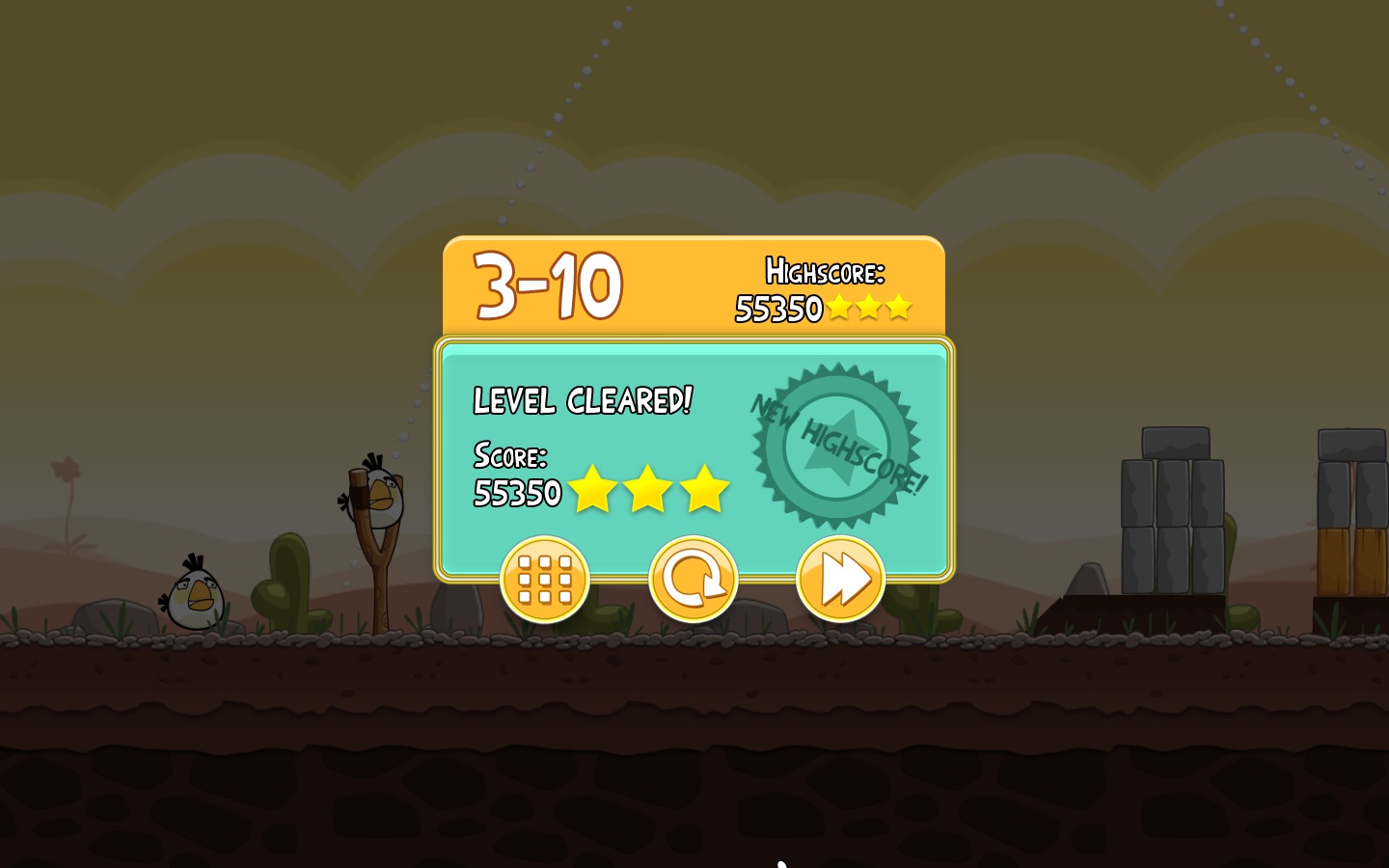This screenshot has width=1389, height=868.
Task: Skip ahead to the next level
Action: tap(840, 579)
